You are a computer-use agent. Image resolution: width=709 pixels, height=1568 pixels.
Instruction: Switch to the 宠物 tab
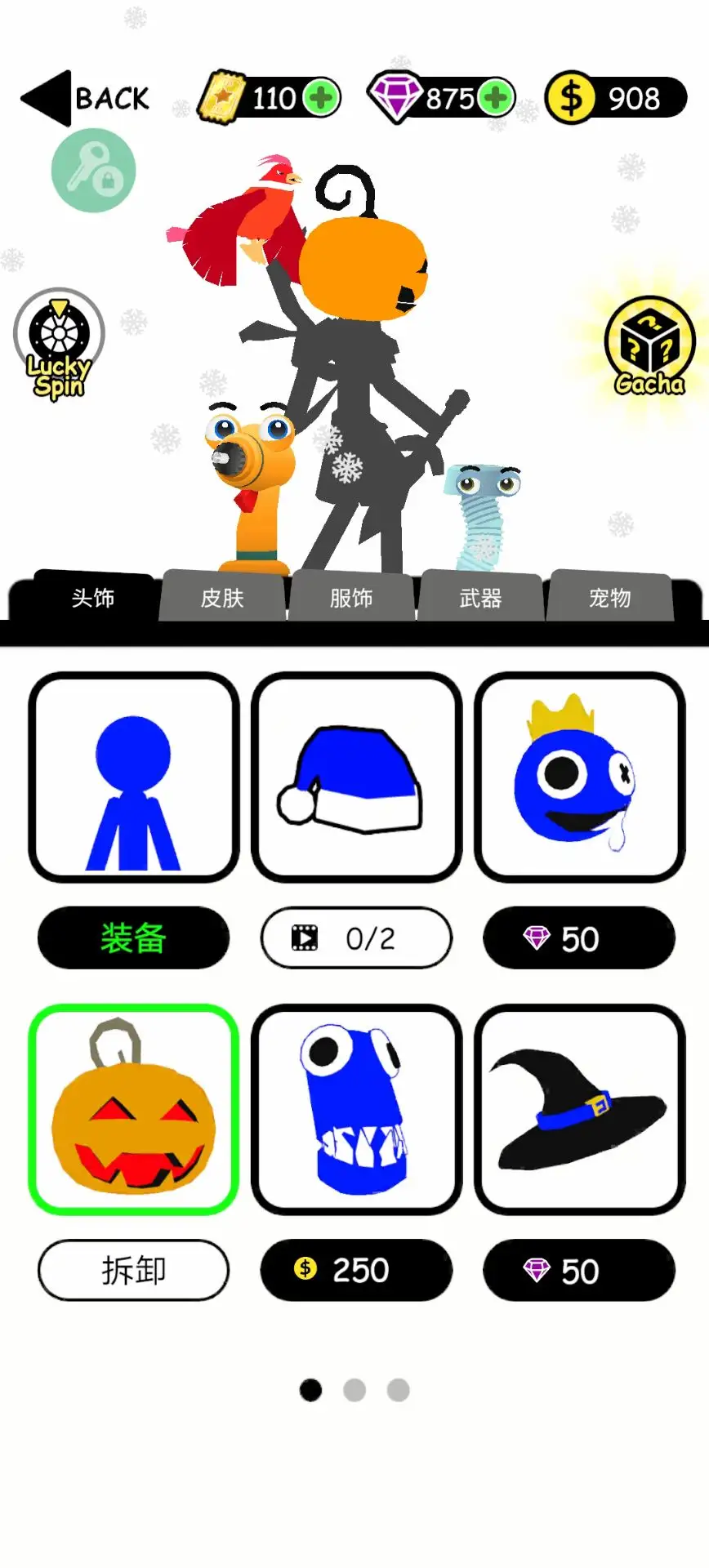tap(609, 598)
